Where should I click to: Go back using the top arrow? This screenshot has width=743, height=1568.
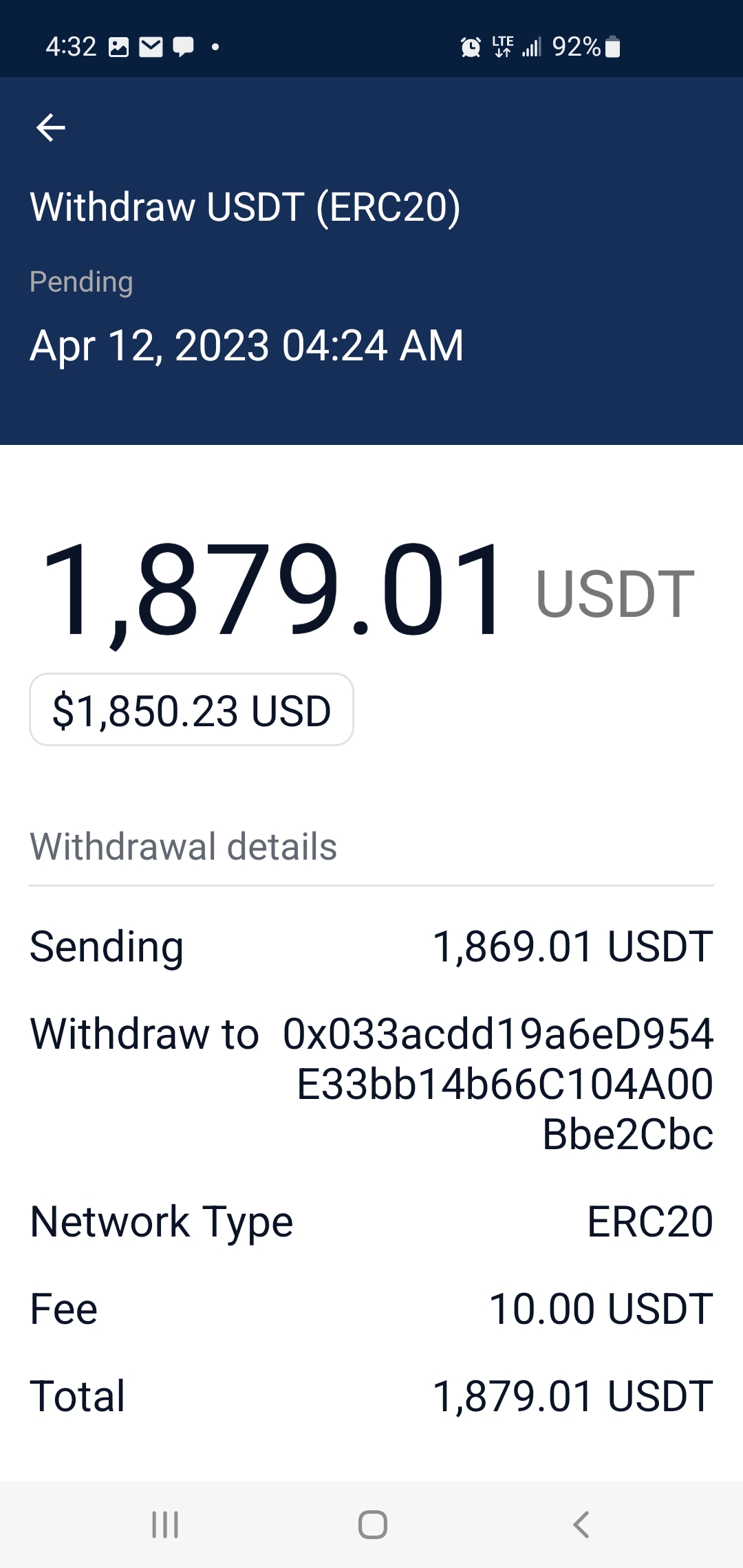(50, 127)
